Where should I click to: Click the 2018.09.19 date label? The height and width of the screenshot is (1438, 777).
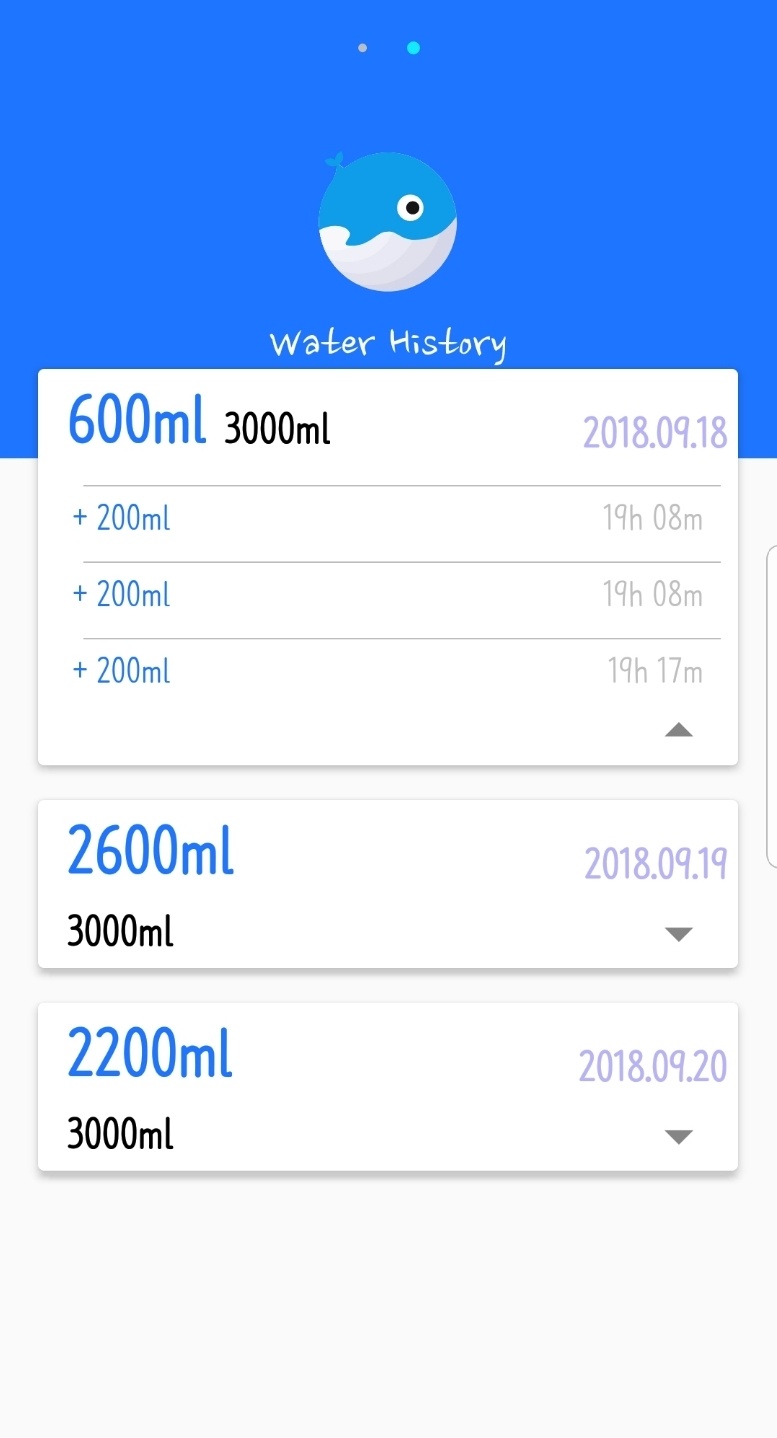pyautogui.click(x=655, y=864)
